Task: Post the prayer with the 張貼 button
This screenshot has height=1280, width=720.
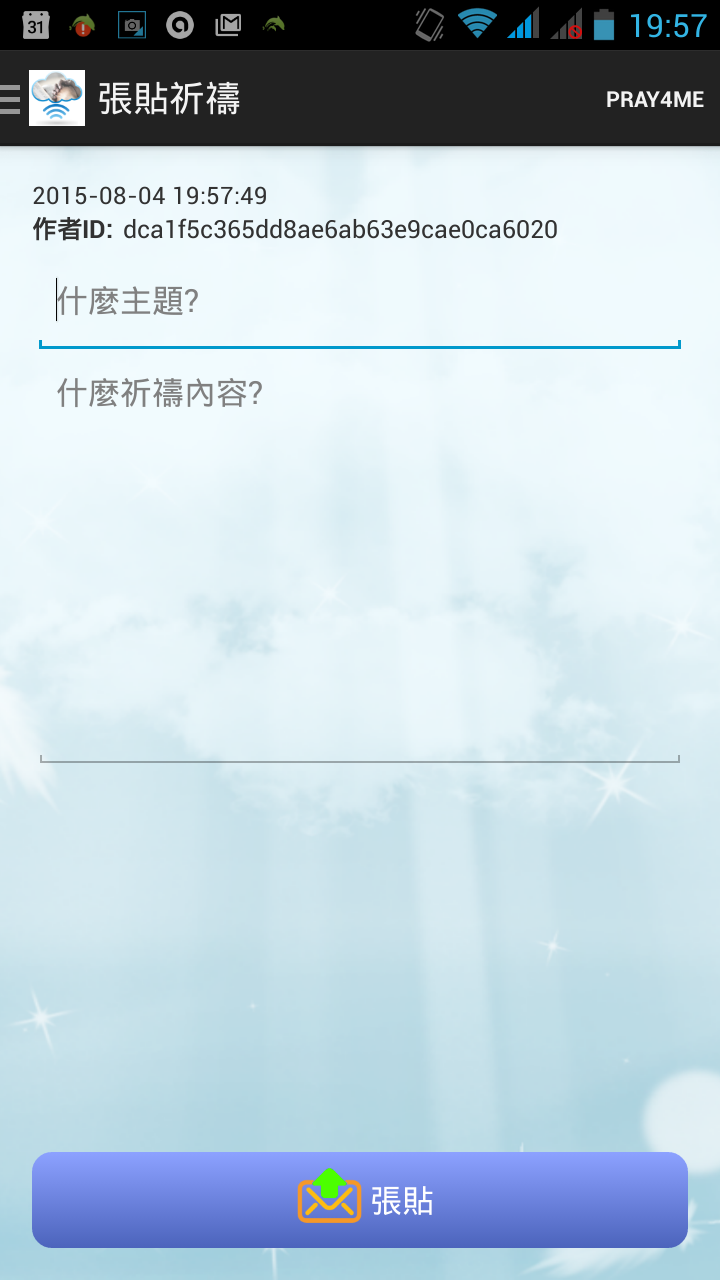Action: pyautogui.click(x=360, y=1199)
